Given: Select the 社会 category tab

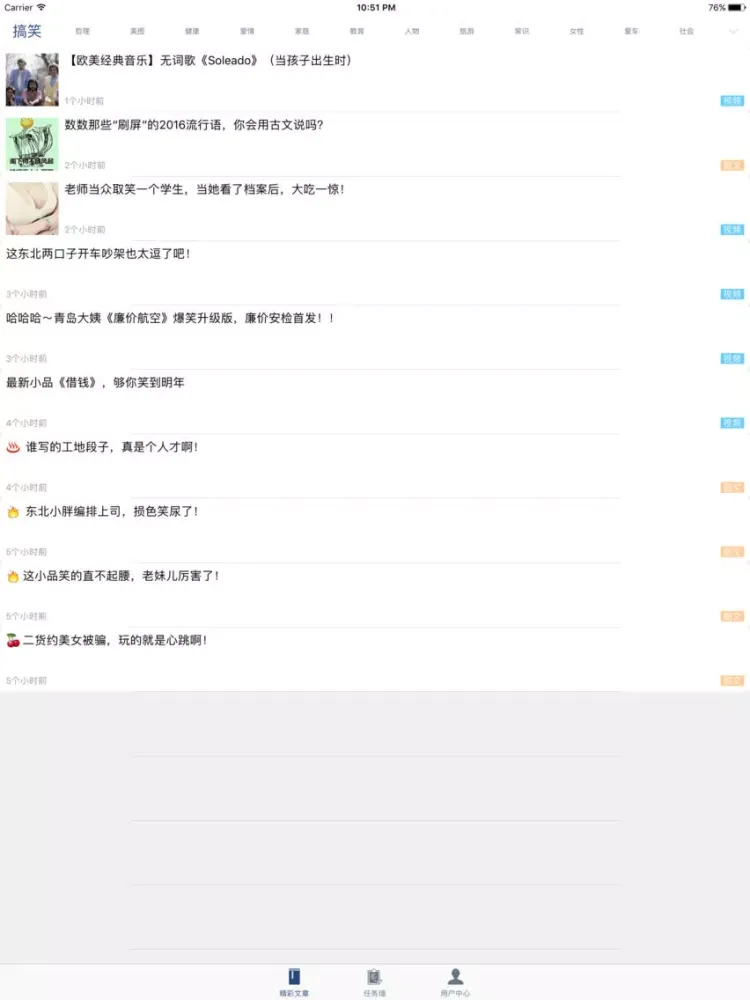Looking at the screenshot, I should point(686,31).
